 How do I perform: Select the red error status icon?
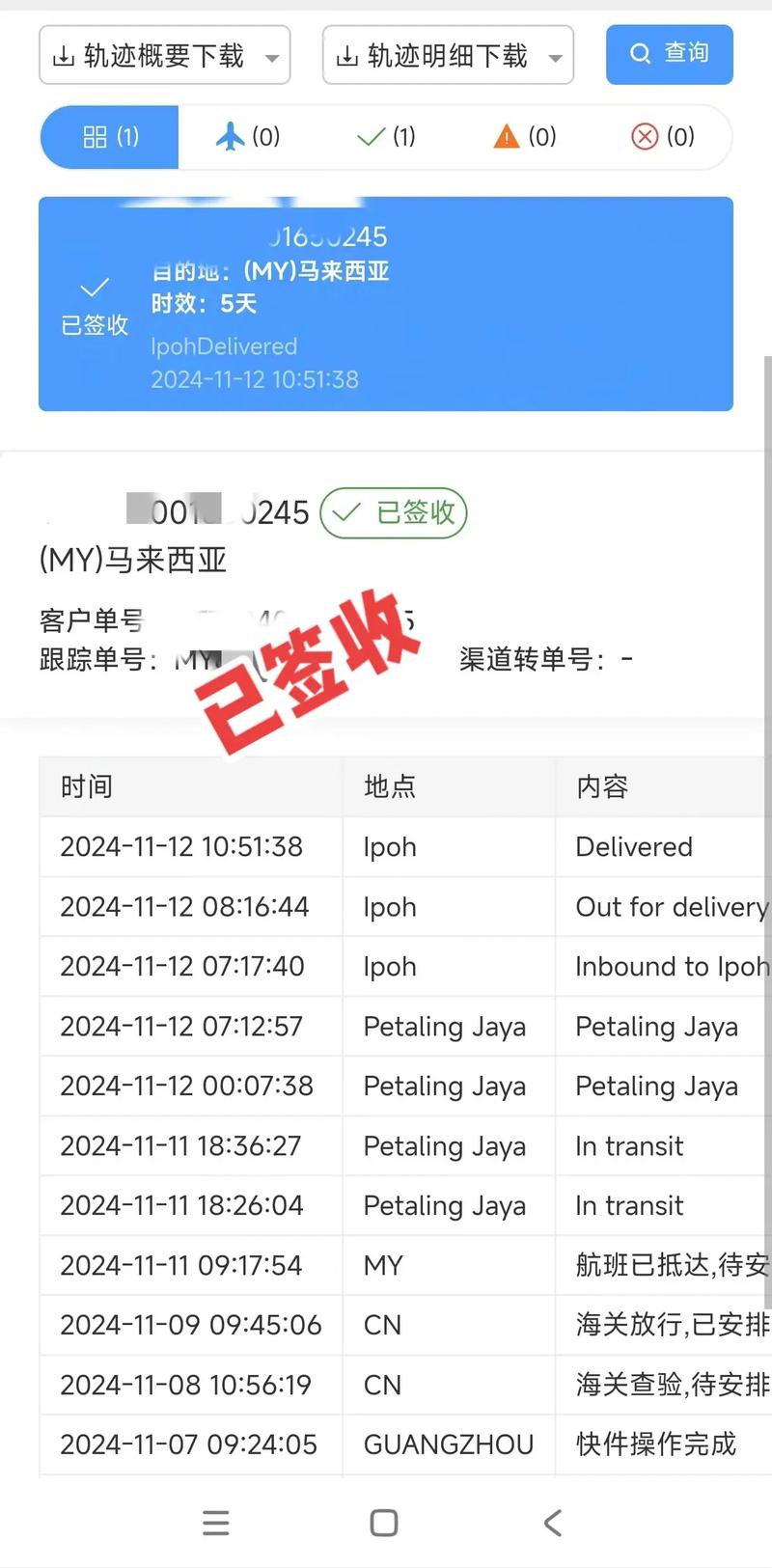tap(643, 137)
